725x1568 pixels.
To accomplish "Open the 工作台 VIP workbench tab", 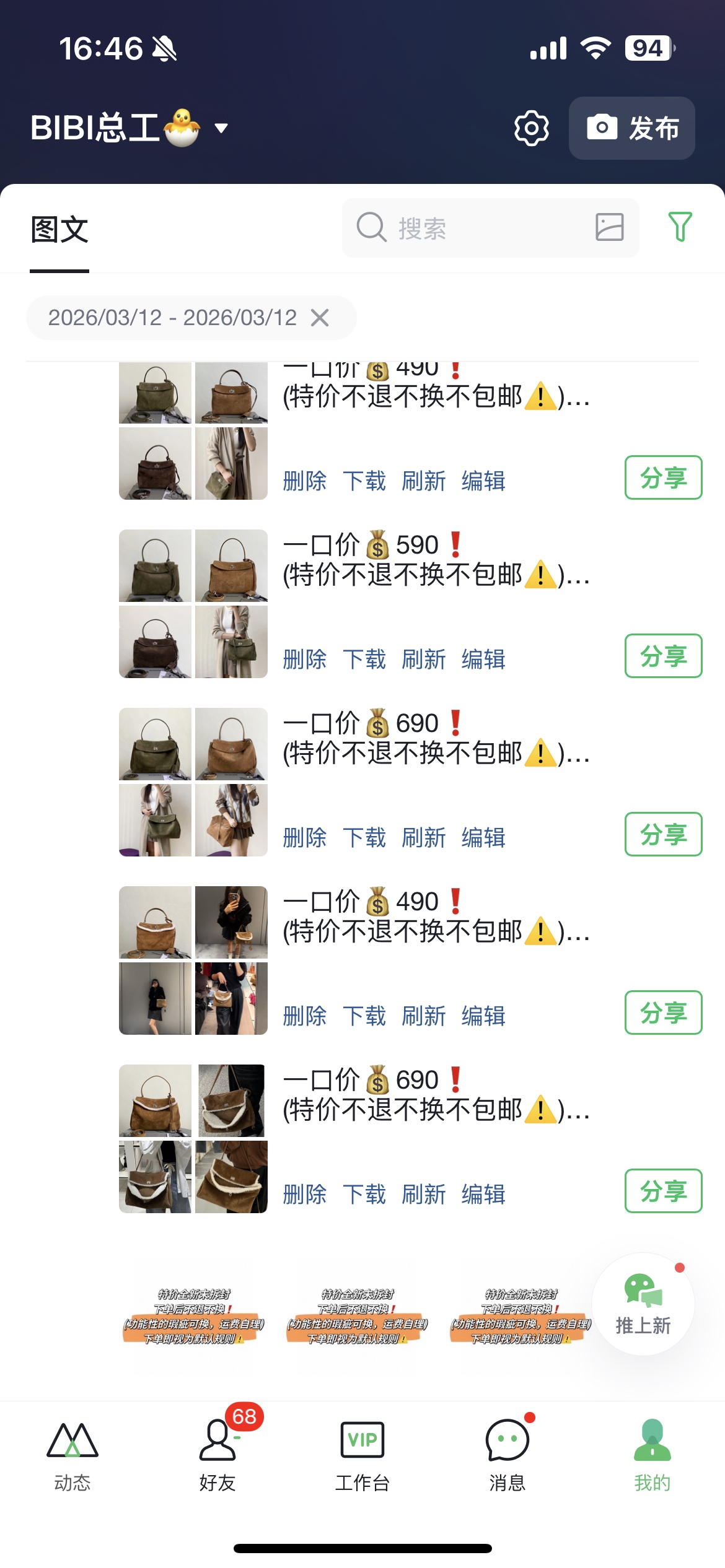I will pyautogui.click(x=362, y=1455).
